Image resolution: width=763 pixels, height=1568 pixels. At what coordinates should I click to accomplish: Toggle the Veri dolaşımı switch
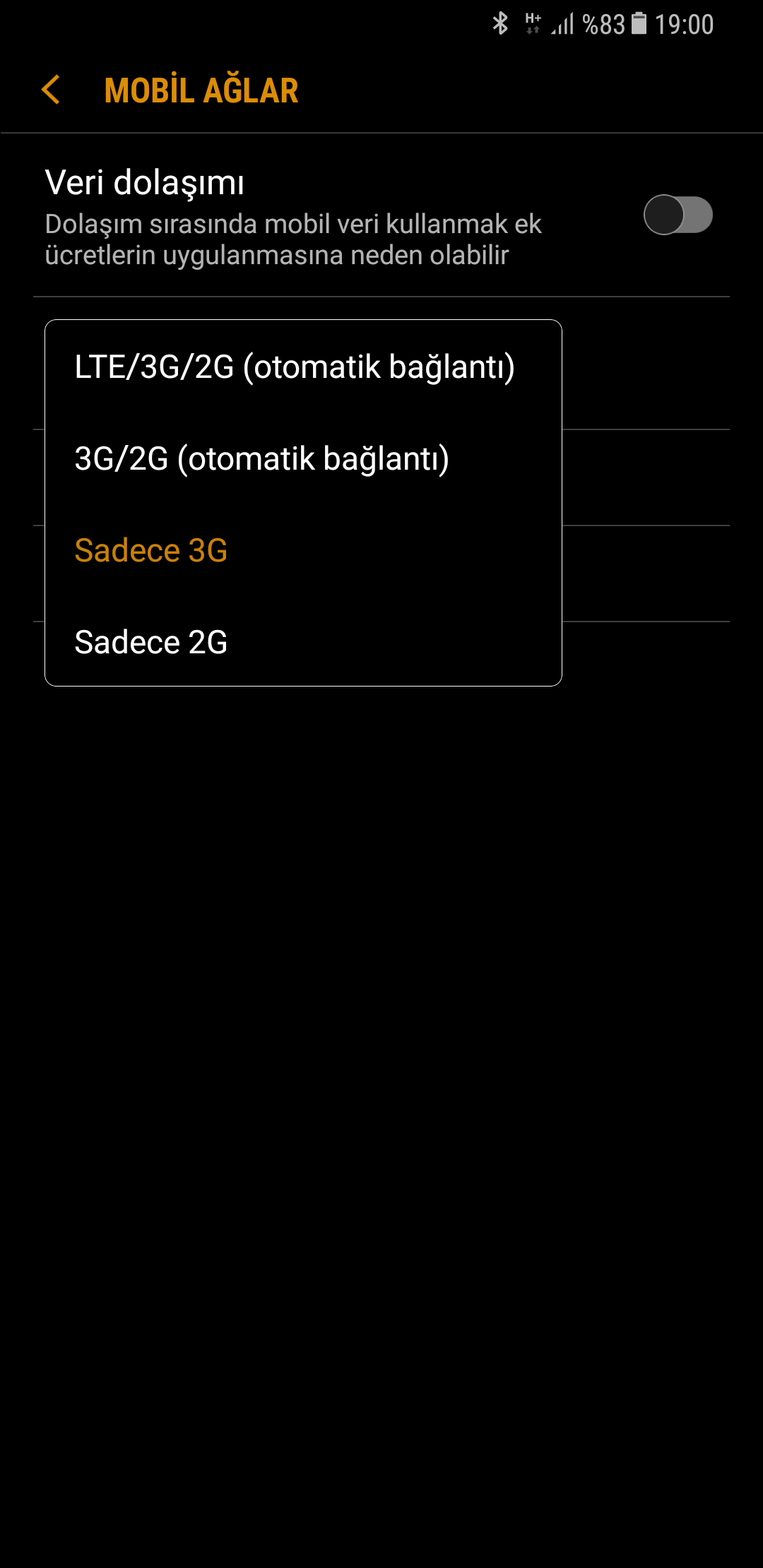point(677,215)
